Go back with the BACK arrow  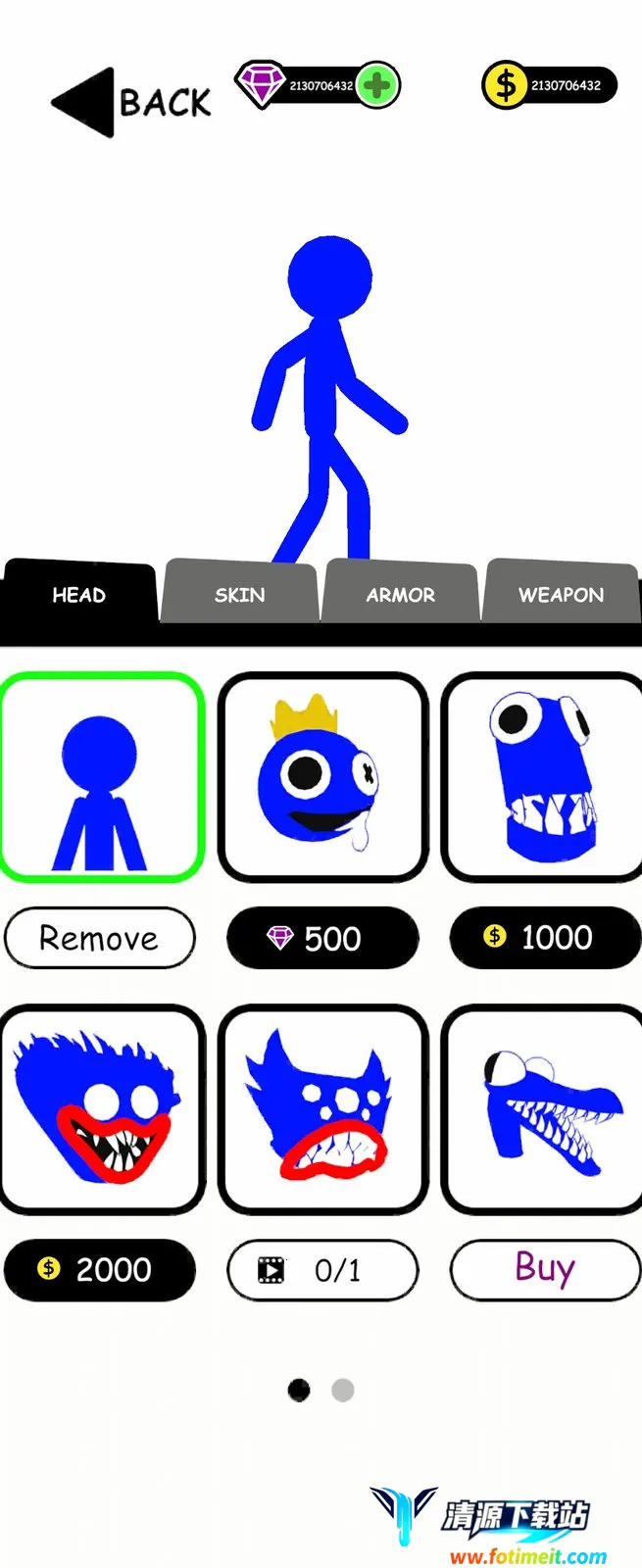[130, 102]
